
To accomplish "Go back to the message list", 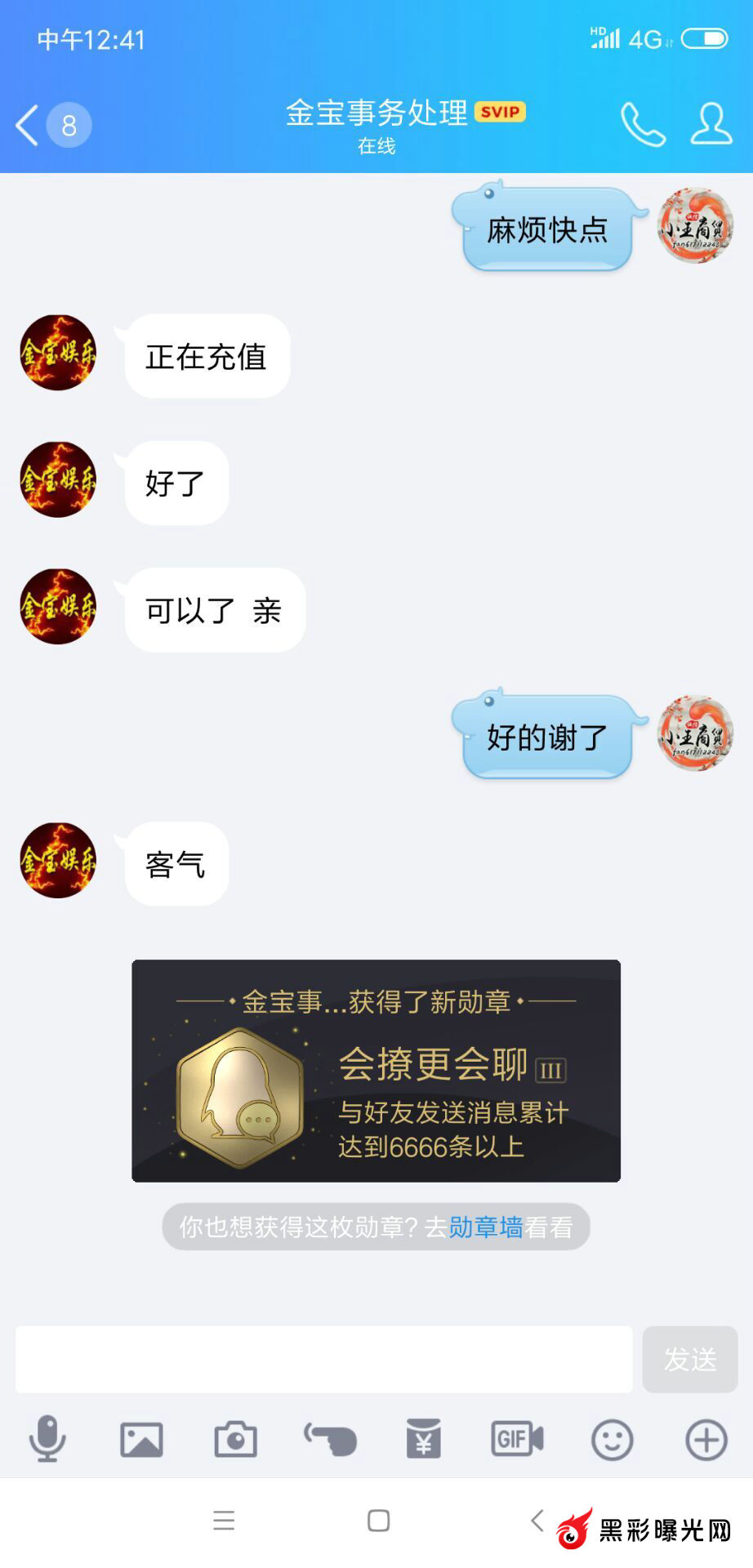I will pyautogui.click(x=29, y=125).
